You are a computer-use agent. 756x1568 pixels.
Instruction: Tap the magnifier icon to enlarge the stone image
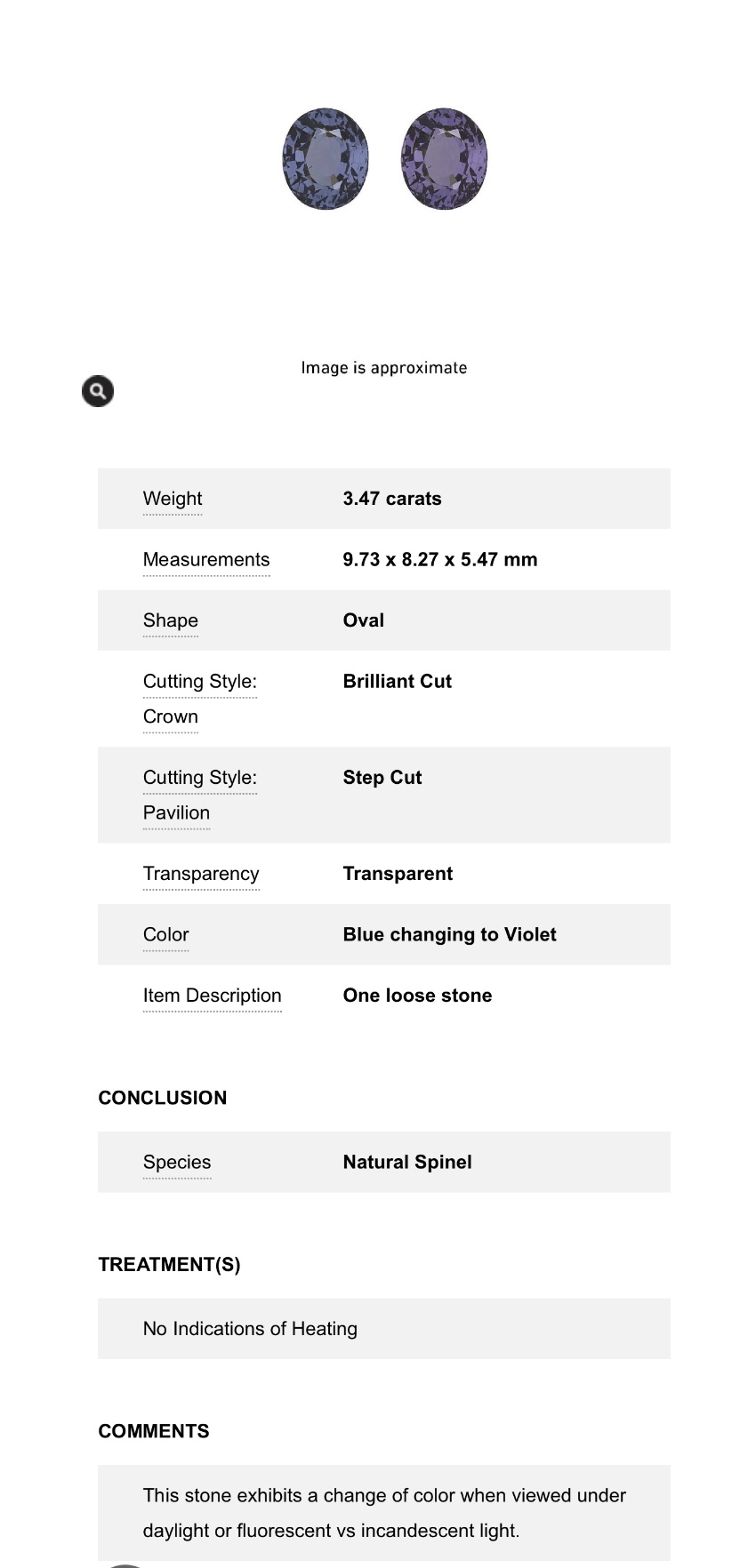click(98, 391)
